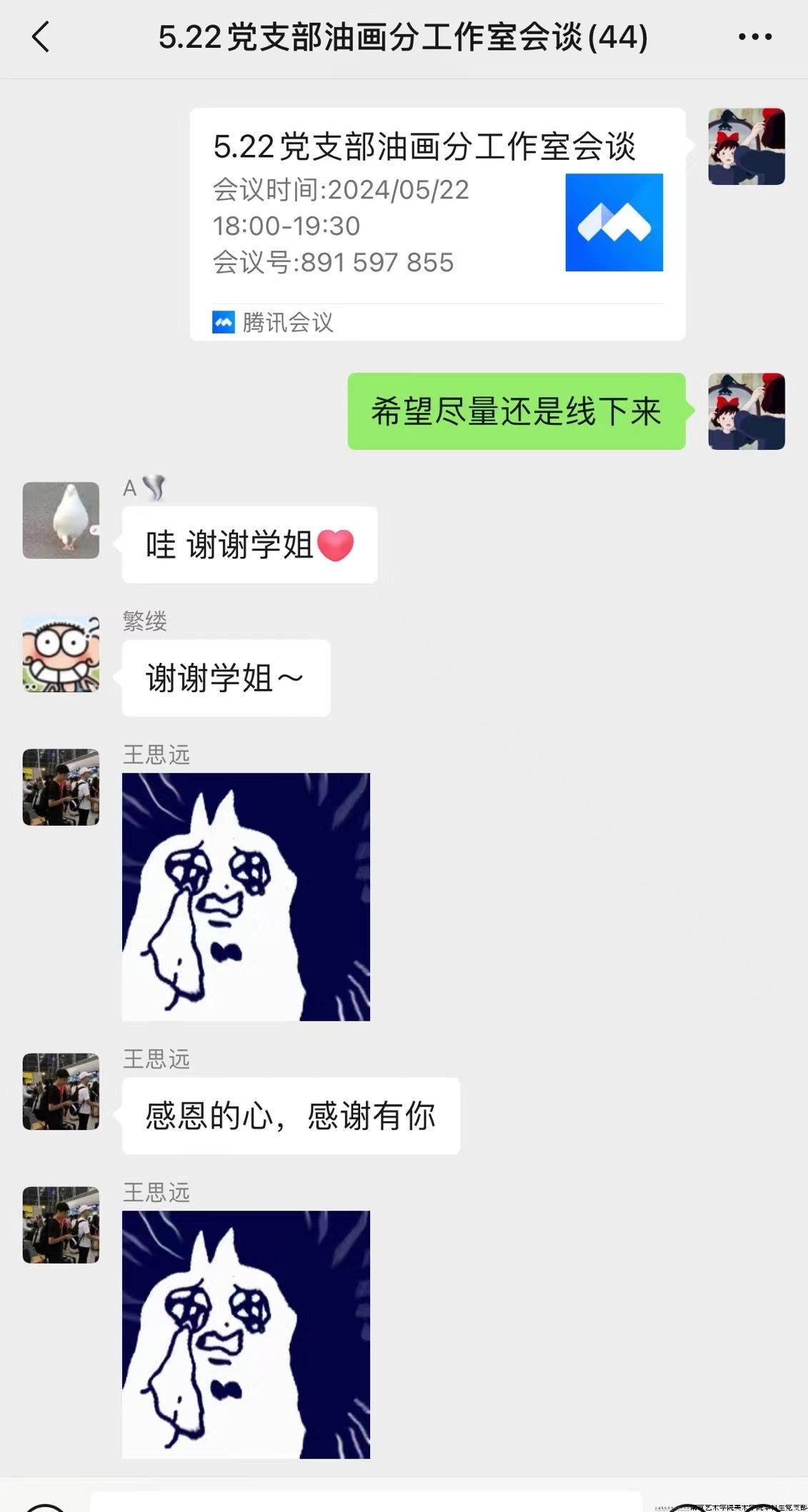Tap the green message 希望尽量还是线下来

coord(516,411)
